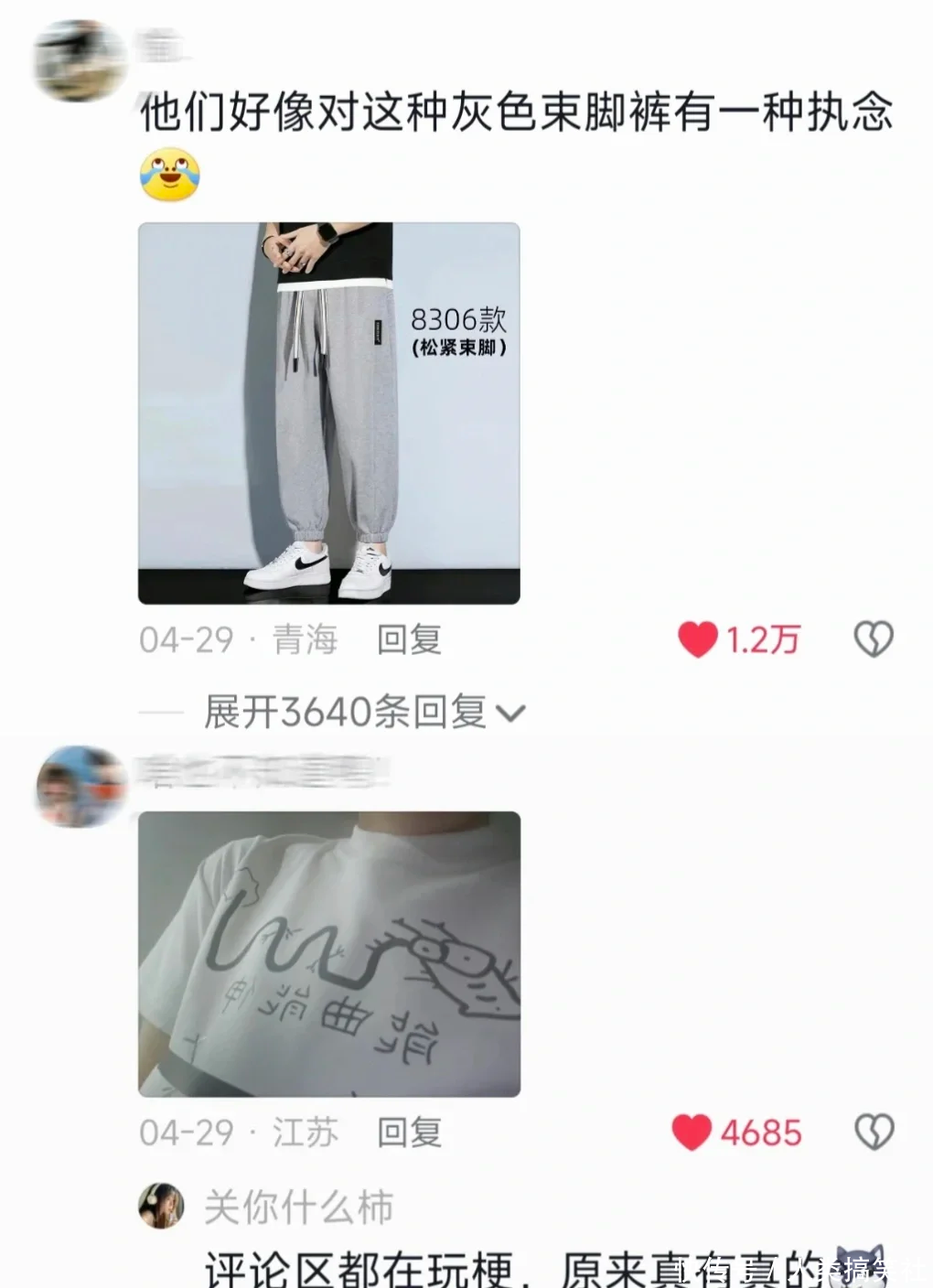Open the gray jogger pants image
The width and height of the screenshot is (933, 1288).
tap(329, 413)
